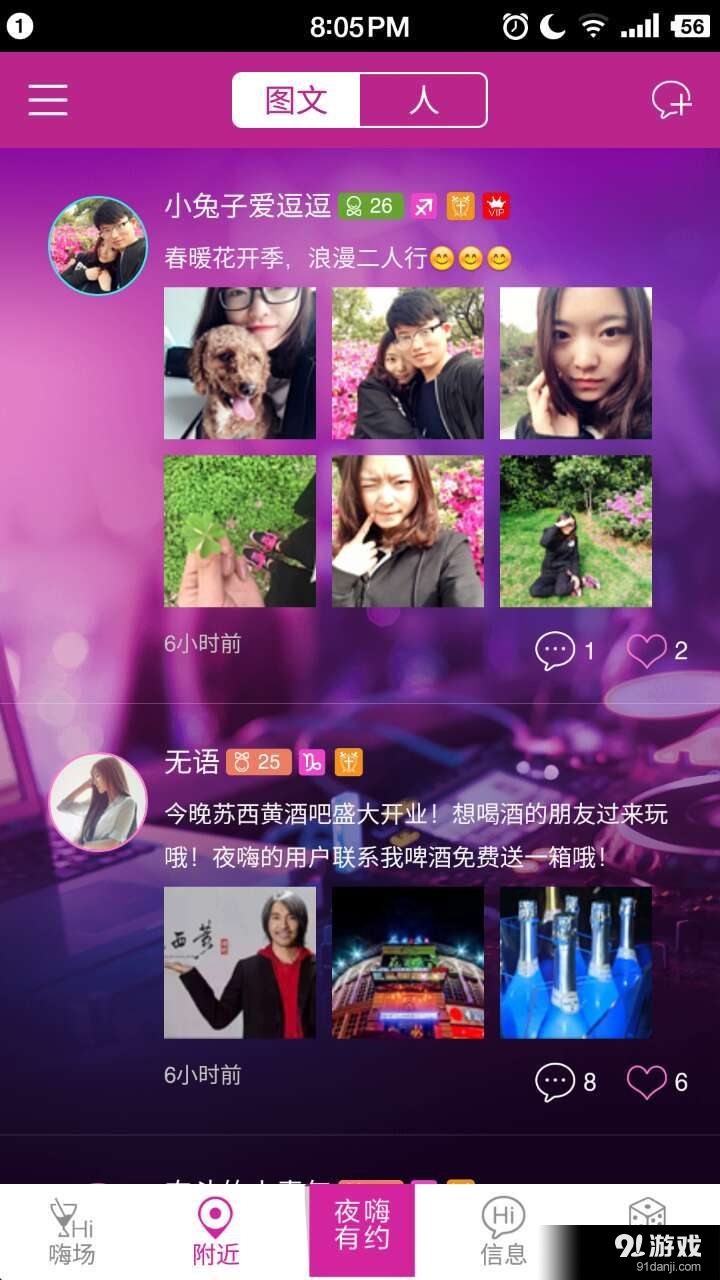This screenshot has width=720, height=1280.
Task: View 小兔子爱逗逗's photo with the dog
Action: [240, 363]
